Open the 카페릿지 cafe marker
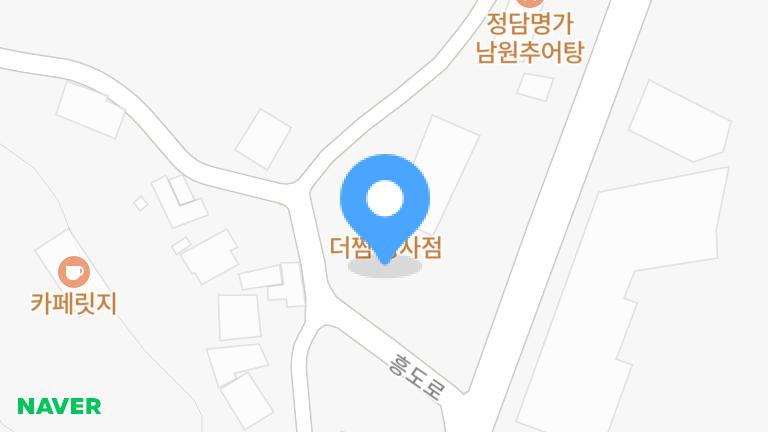Image resolution: width=768 pixels, height=432 pixels. (73, 271)
